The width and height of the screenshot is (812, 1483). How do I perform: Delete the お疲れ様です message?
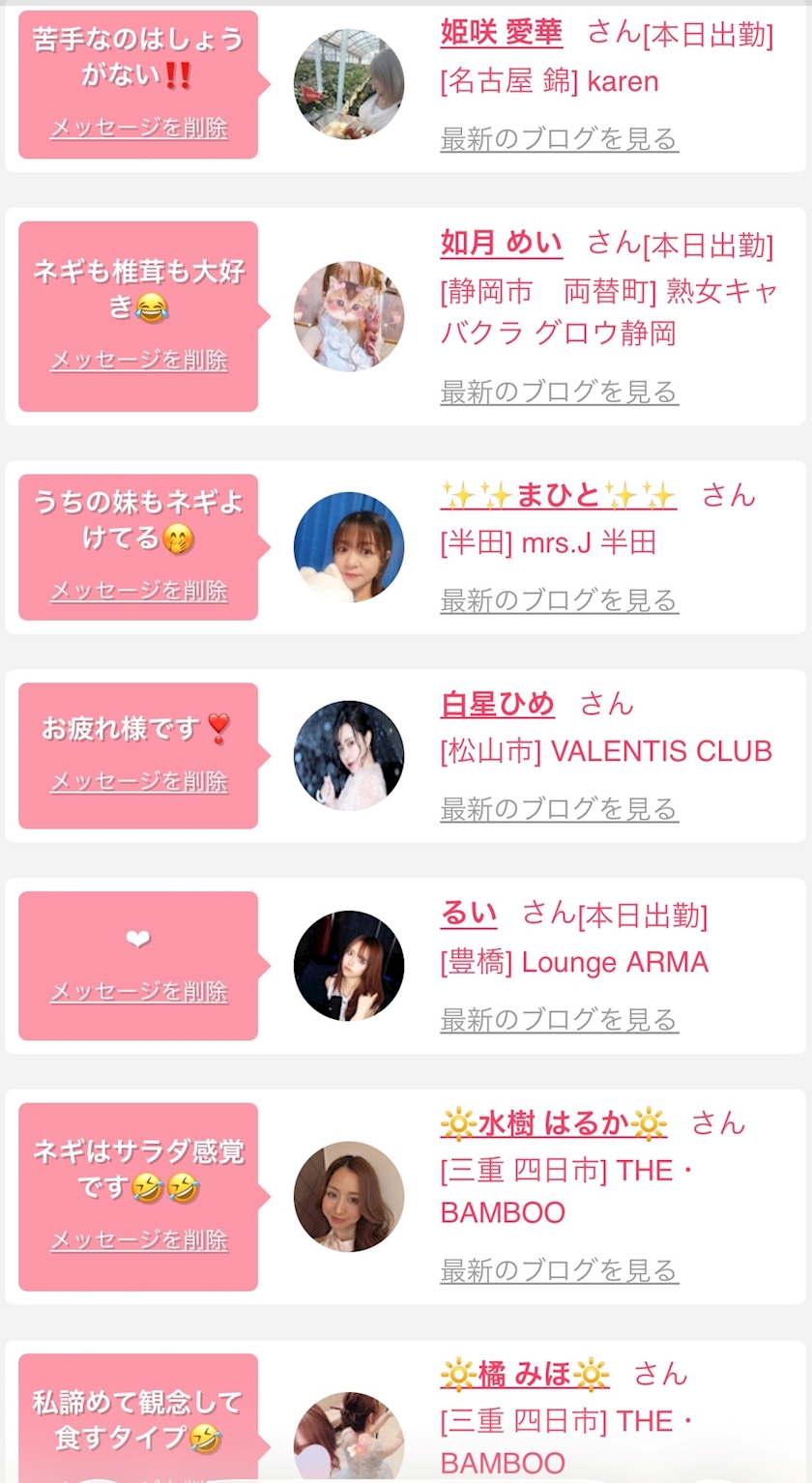click(138, 781)
